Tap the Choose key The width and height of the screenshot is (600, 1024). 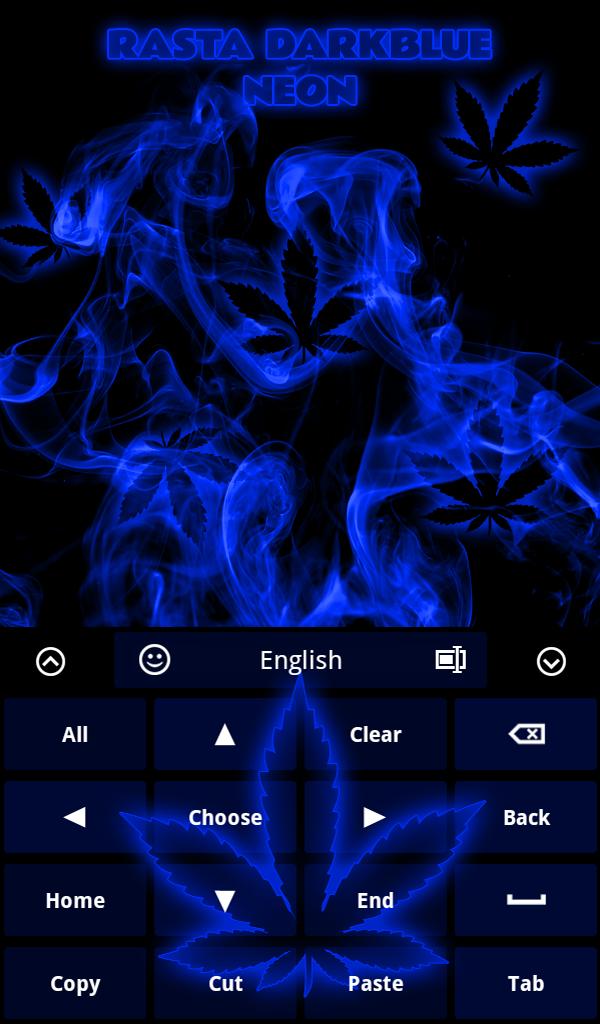(225, 817)
